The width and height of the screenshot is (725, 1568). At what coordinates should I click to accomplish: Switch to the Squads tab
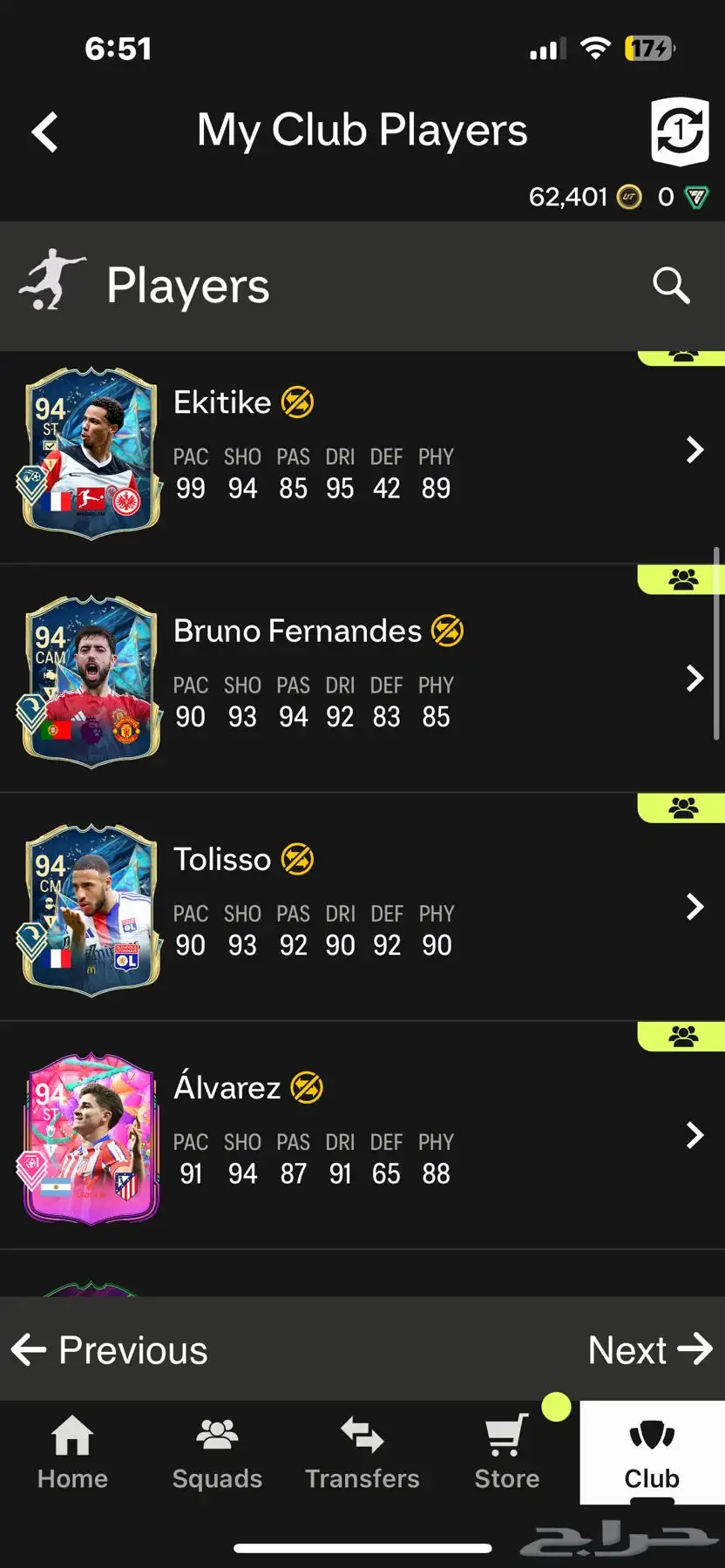(217, 1453)
